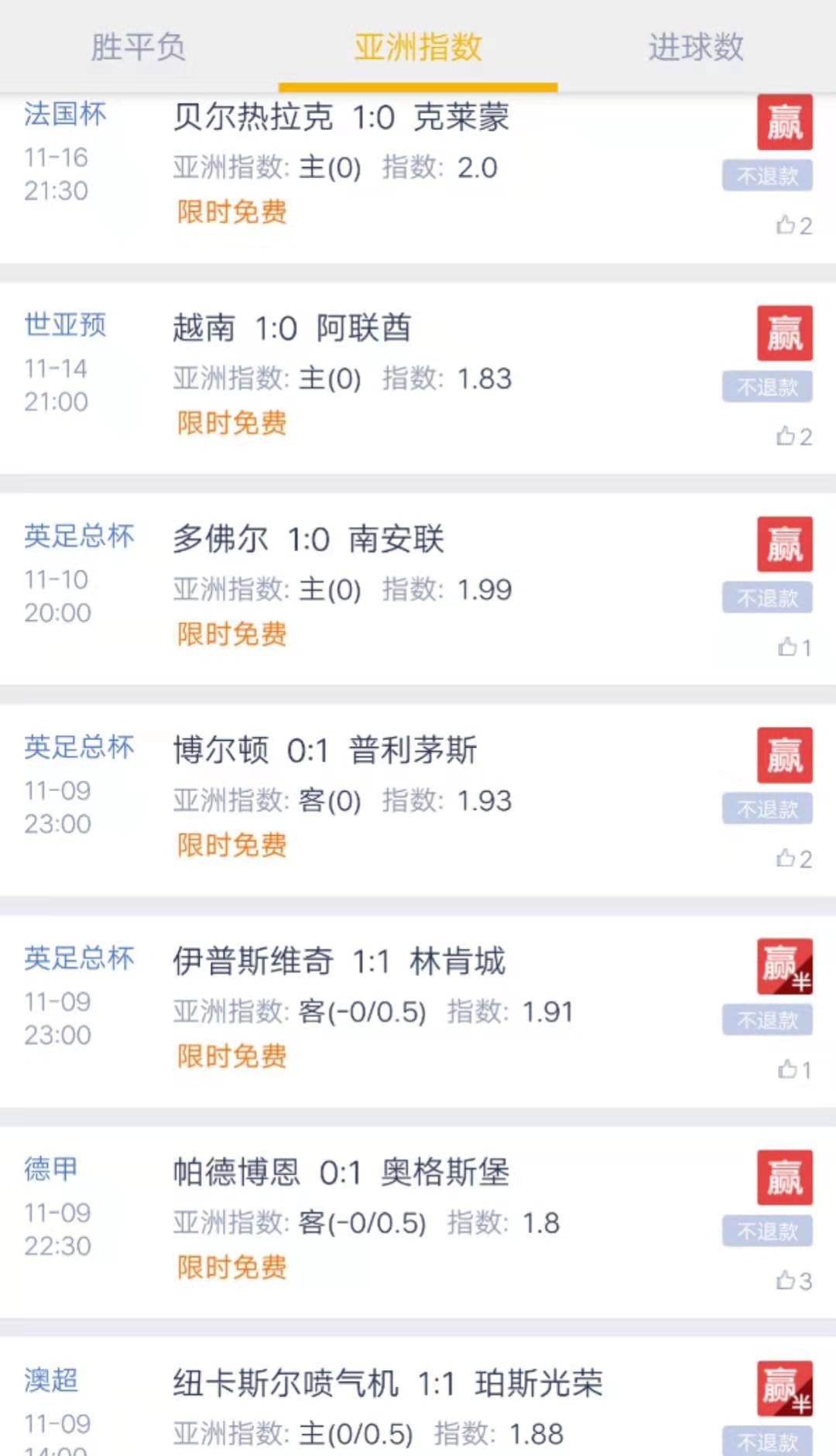Switch to the 进球数 tab
The image size is (836, 1456).
[696, 46]
